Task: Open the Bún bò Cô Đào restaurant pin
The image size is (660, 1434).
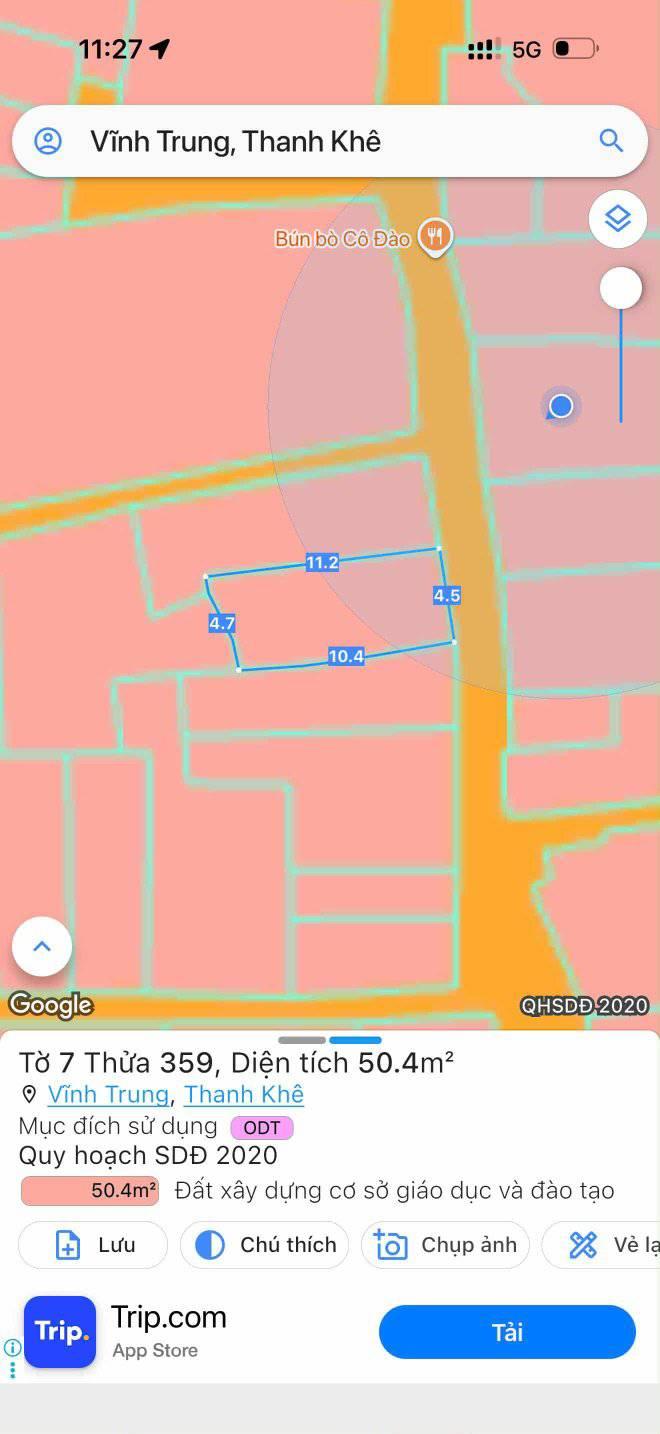Action: [x=434, y=237]
